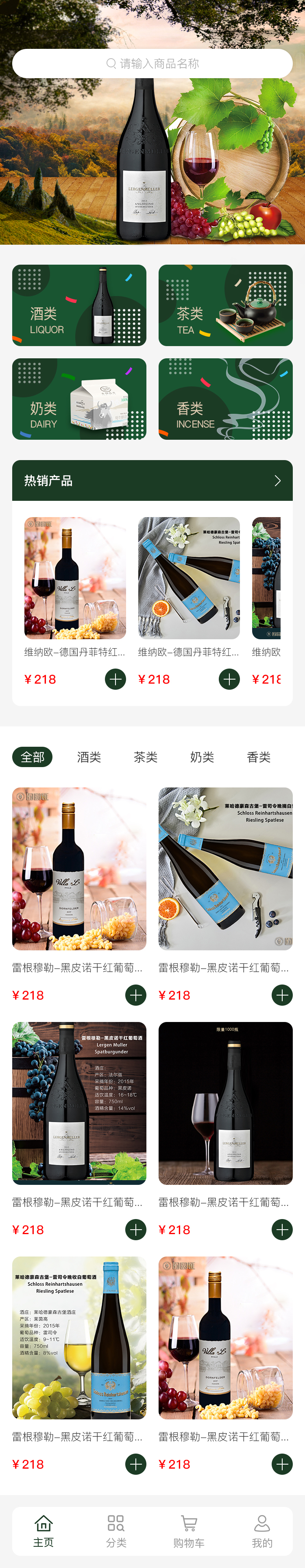Open the first hot product 维纳欧 card
Image resolution: width=305 pixels, height=1568 pixels.
click(x=75, y=578)
